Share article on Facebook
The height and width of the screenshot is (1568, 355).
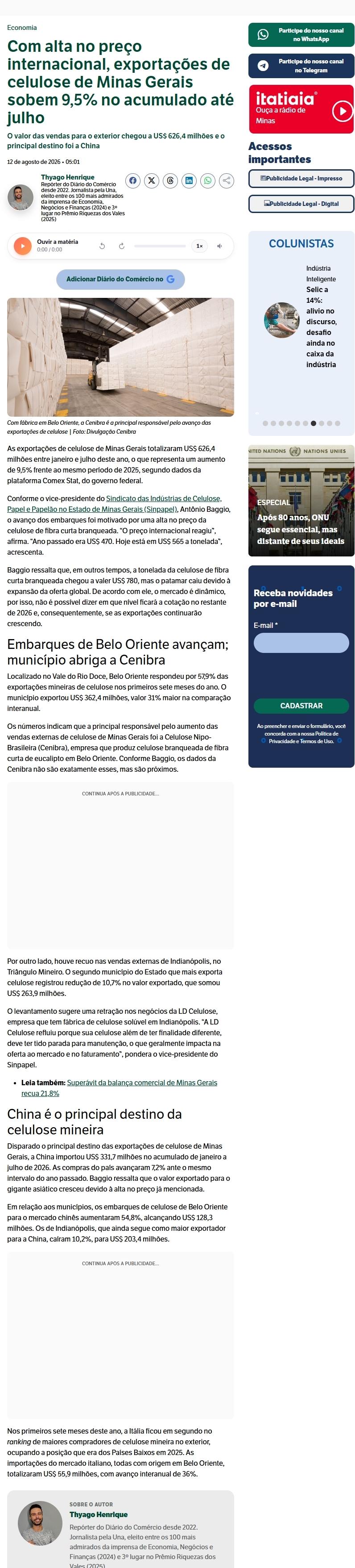pyautogui.click(x=132, y=181)
